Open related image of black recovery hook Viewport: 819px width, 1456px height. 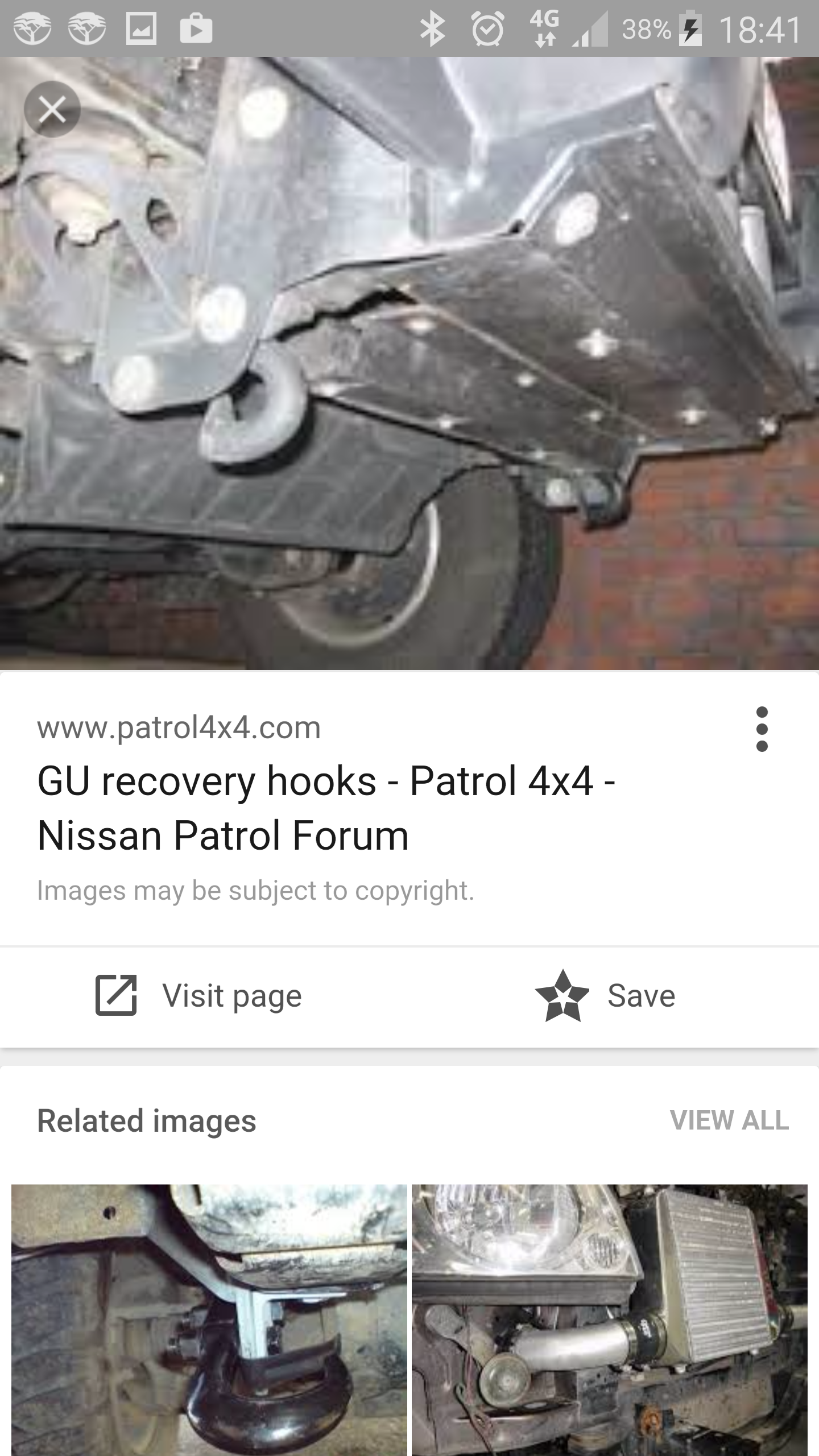(x=209, y=1319)
